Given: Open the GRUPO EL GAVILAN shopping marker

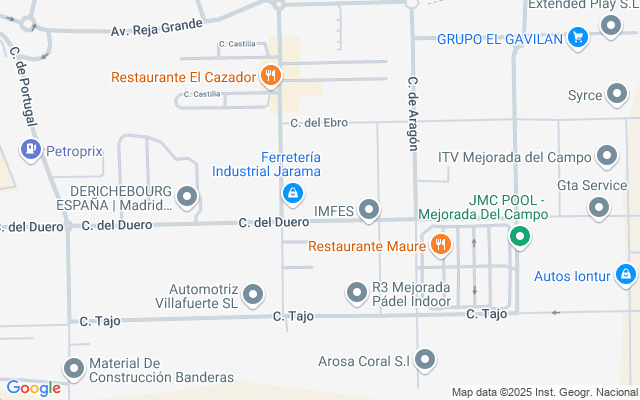Looking at the screenshot, I should (x=577, y=39).
